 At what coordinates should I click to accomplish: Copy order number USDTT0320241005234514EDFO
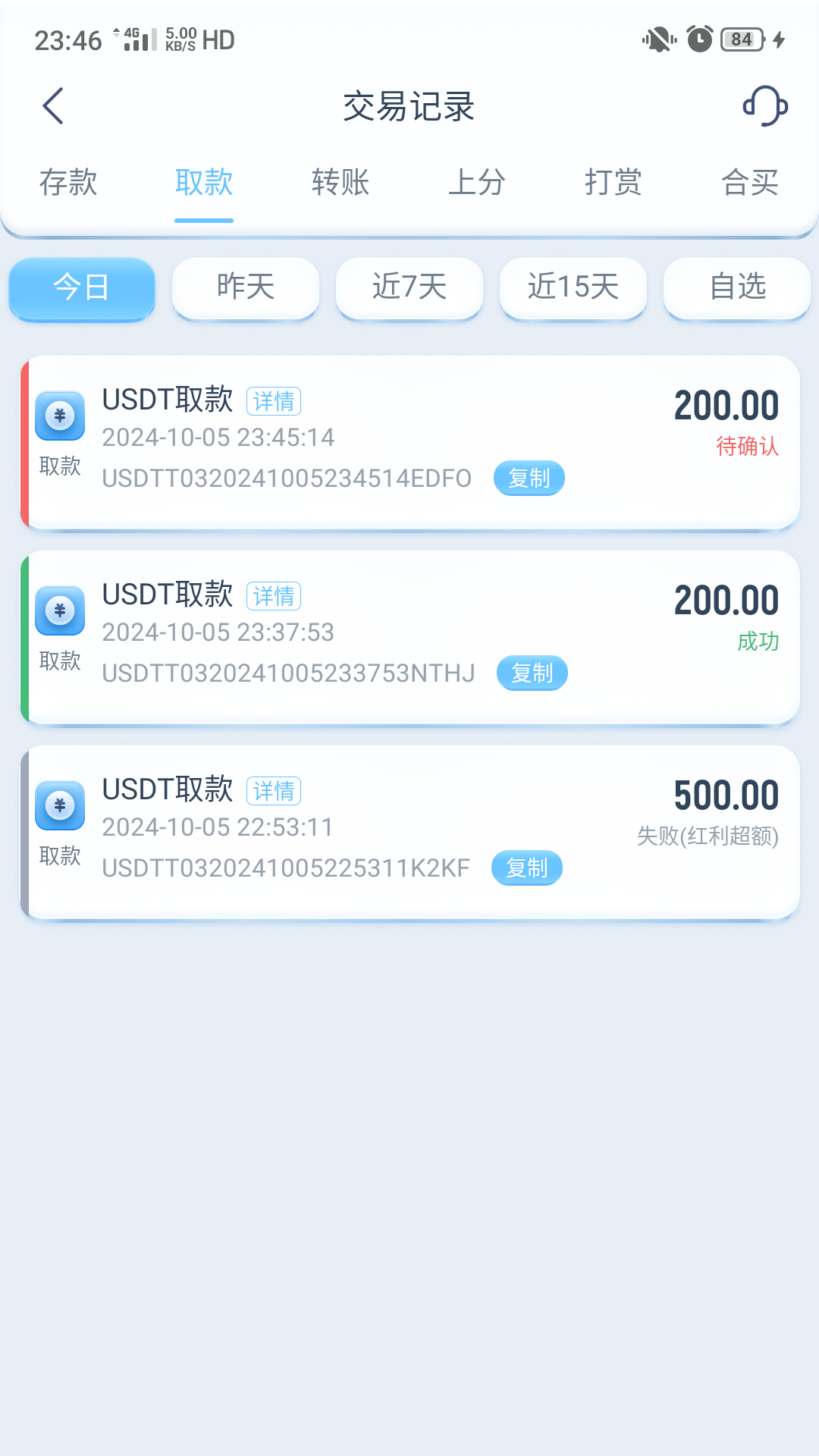tap(529, 479)
